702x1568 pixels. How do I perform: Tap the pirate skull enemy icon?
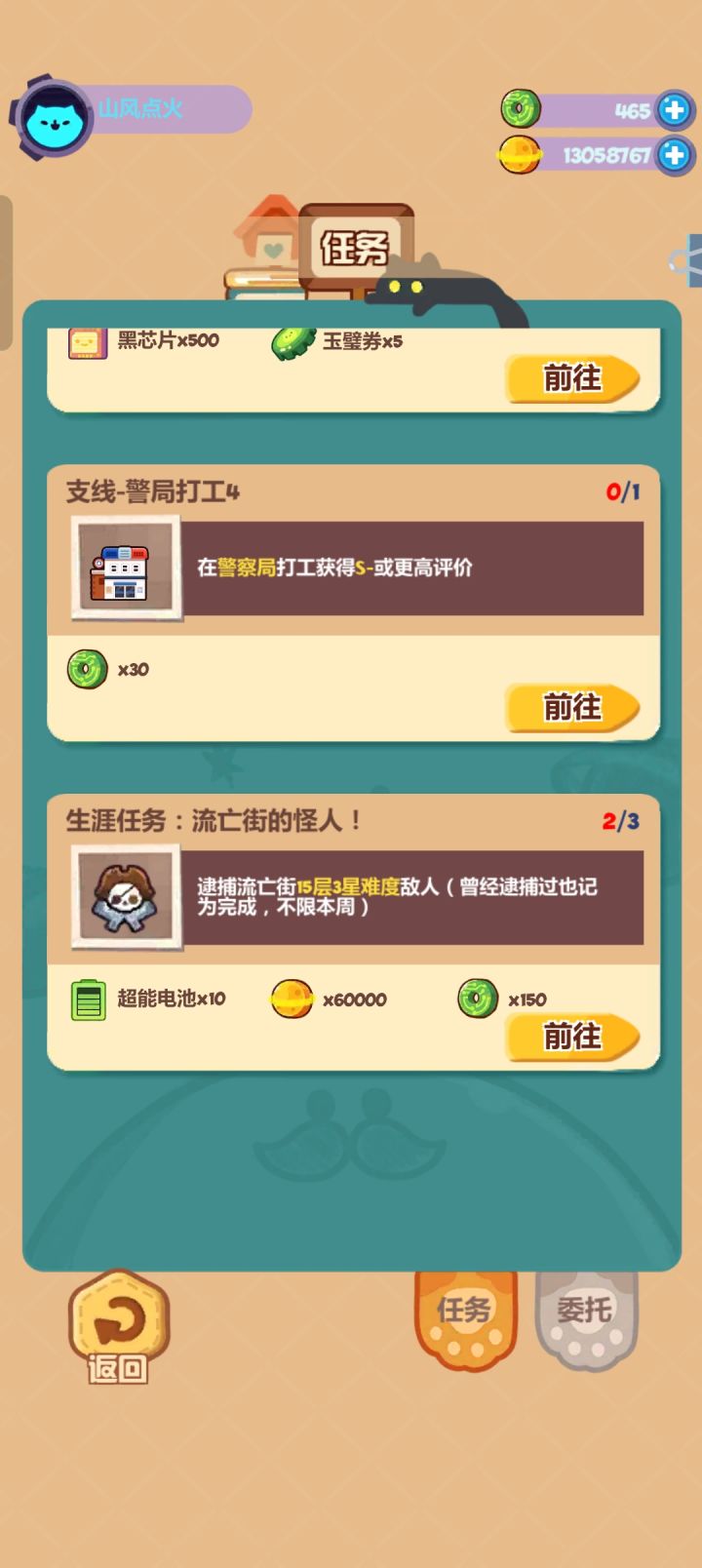click(x=123, y=897)
